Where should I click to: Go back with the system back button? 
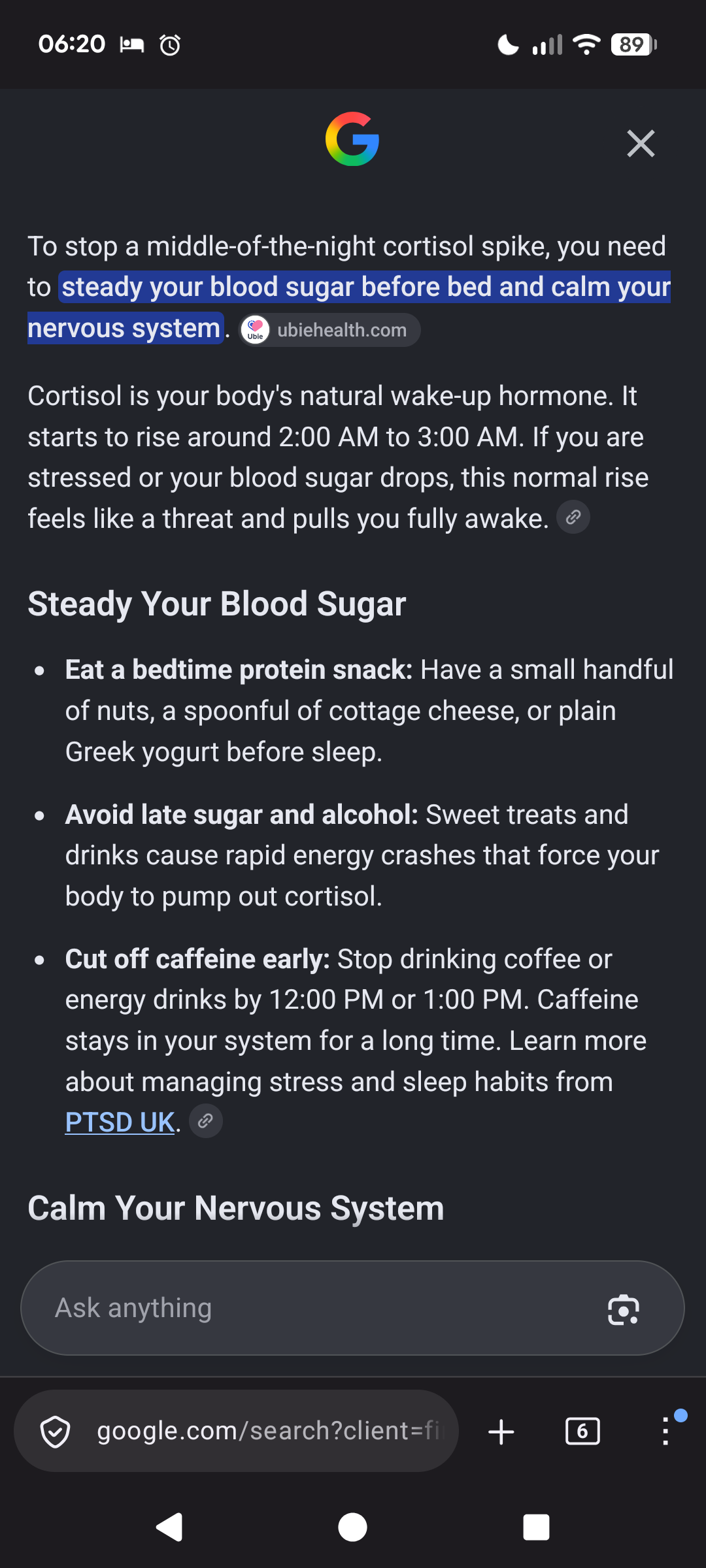169,1527
